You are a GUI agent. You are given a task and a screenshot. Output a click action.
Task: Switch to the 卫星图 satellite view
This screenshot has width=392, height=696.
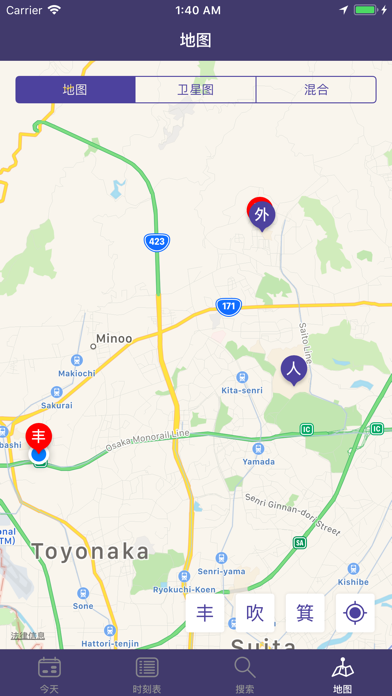point(195,90)
